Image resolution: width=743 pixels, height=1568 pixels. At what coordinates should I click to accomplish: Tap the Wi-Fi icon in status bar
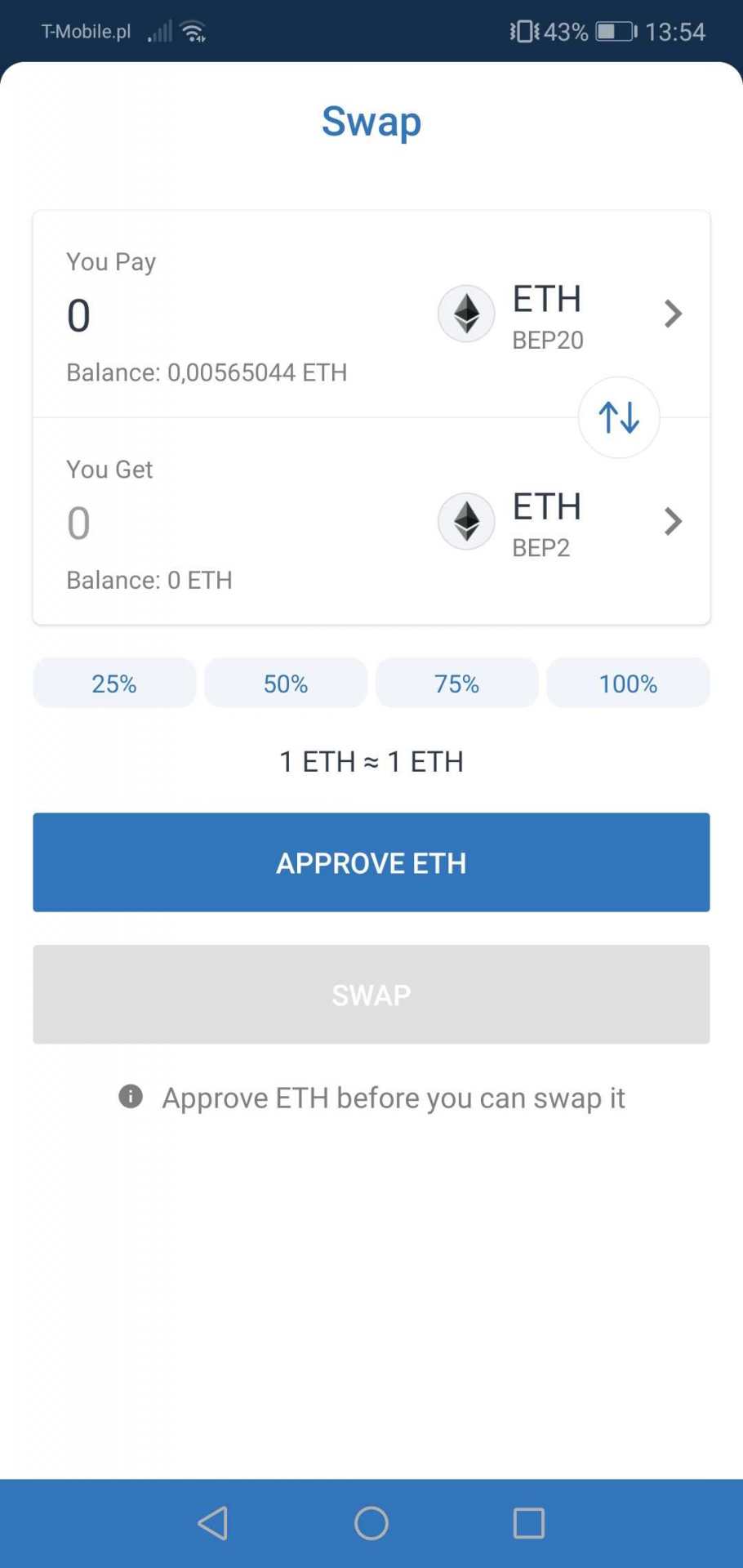pyautogui.click(x=191, y=31)
